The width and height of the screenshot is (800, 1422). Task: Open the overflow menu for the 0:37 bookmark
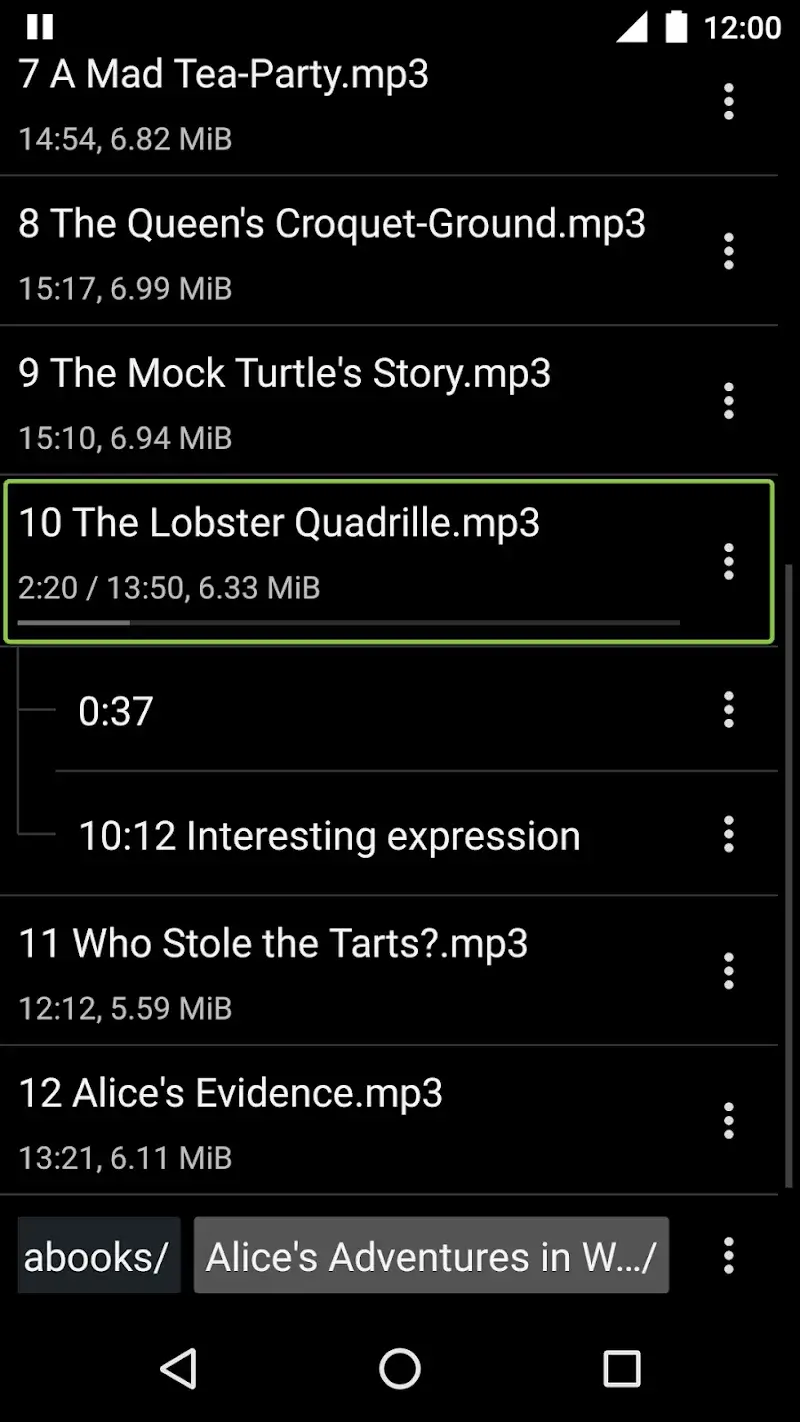[728, 710]
